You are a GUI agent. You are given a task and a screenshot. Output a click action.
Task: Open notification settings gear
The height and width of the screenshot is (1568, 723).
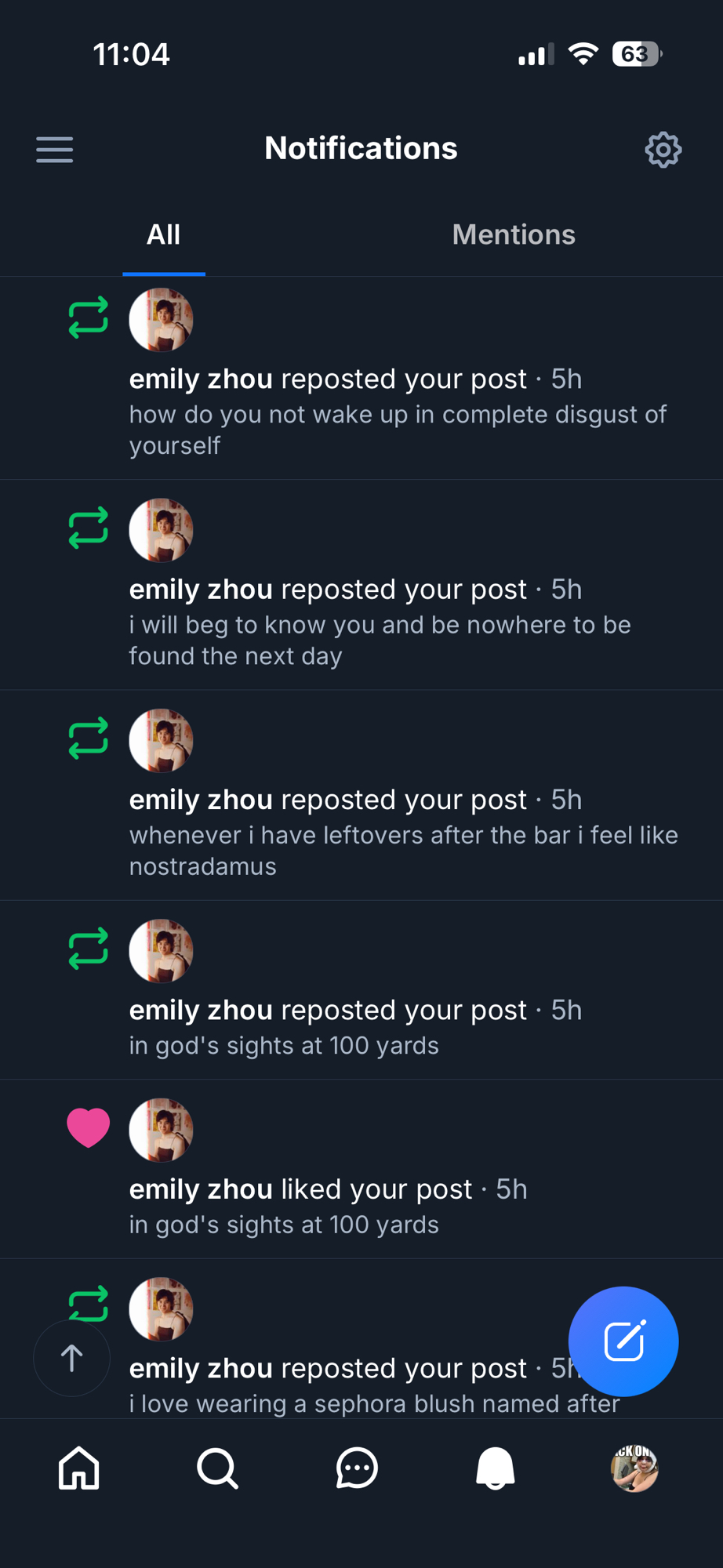[x=663, y=149]
